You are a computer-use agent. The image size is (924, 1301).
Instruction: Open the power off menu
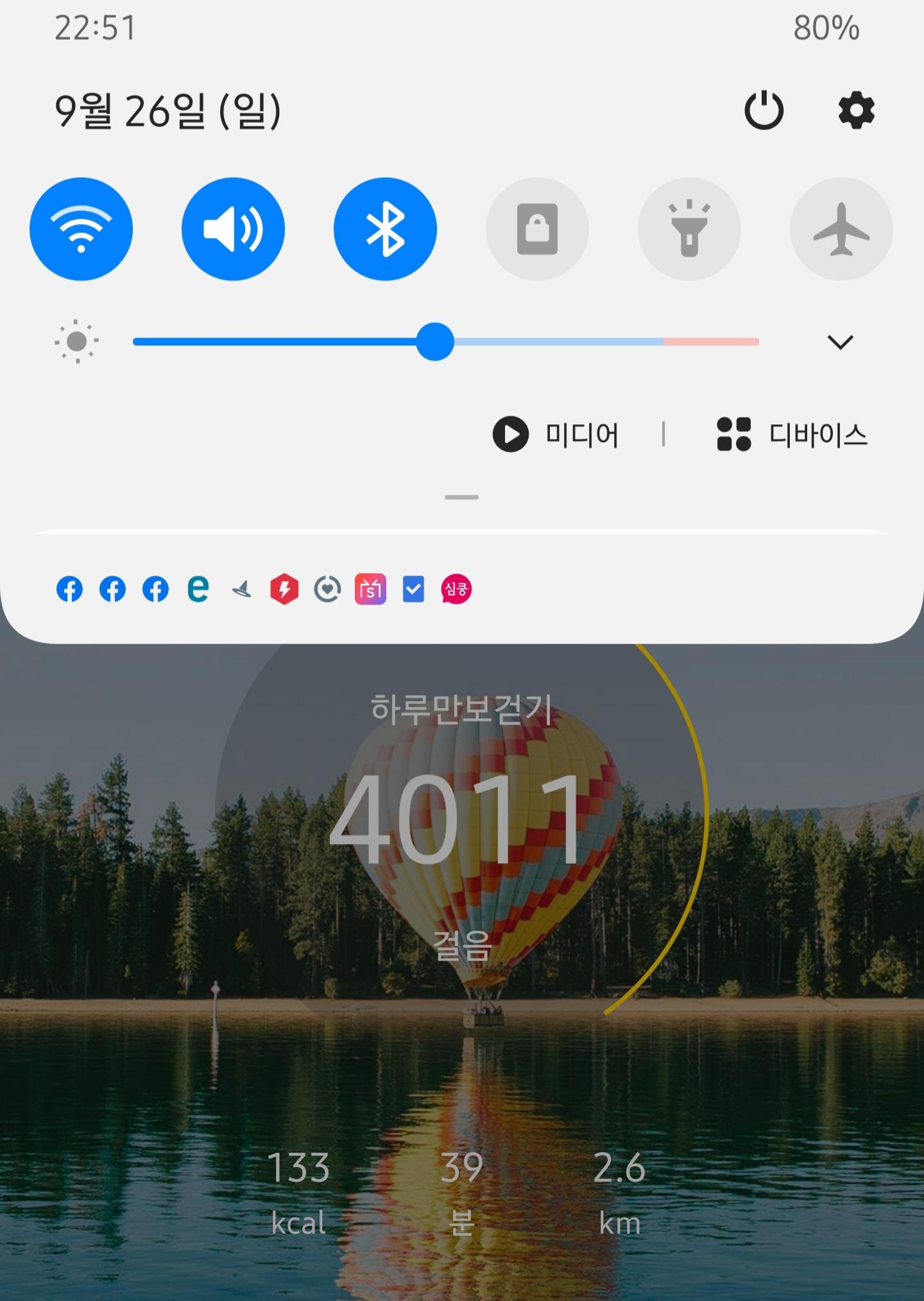pyautogui.click(x=764, y=110)
